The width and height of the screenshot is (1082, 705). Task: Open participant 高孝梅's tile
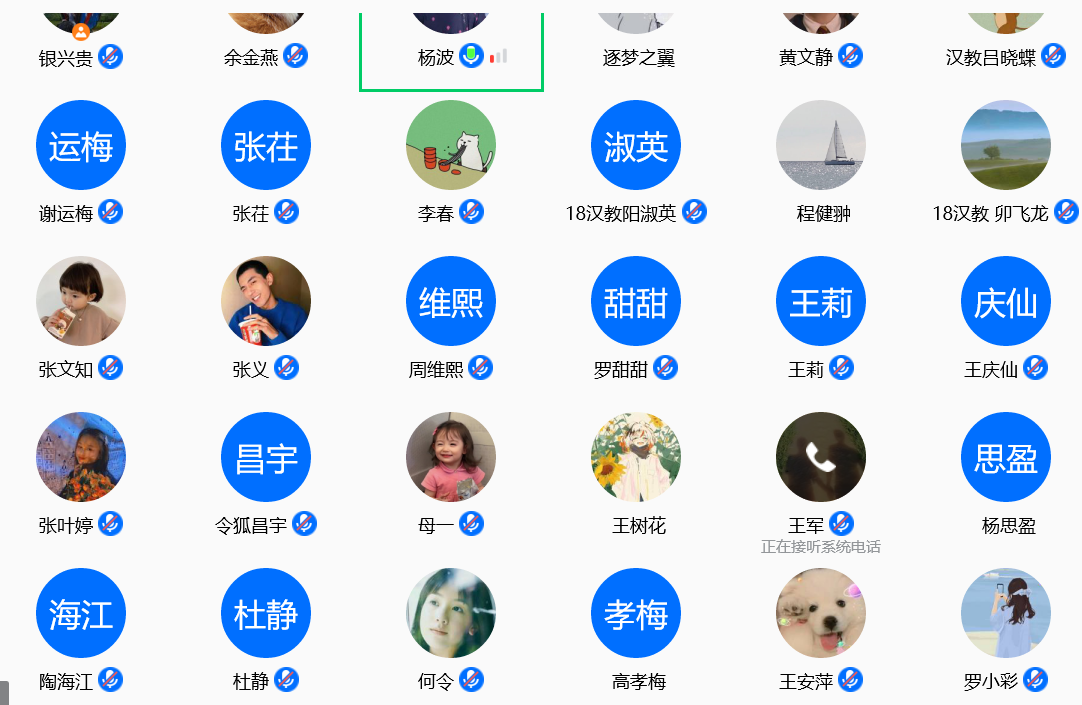pyautogui.click(x=636, y=613)
